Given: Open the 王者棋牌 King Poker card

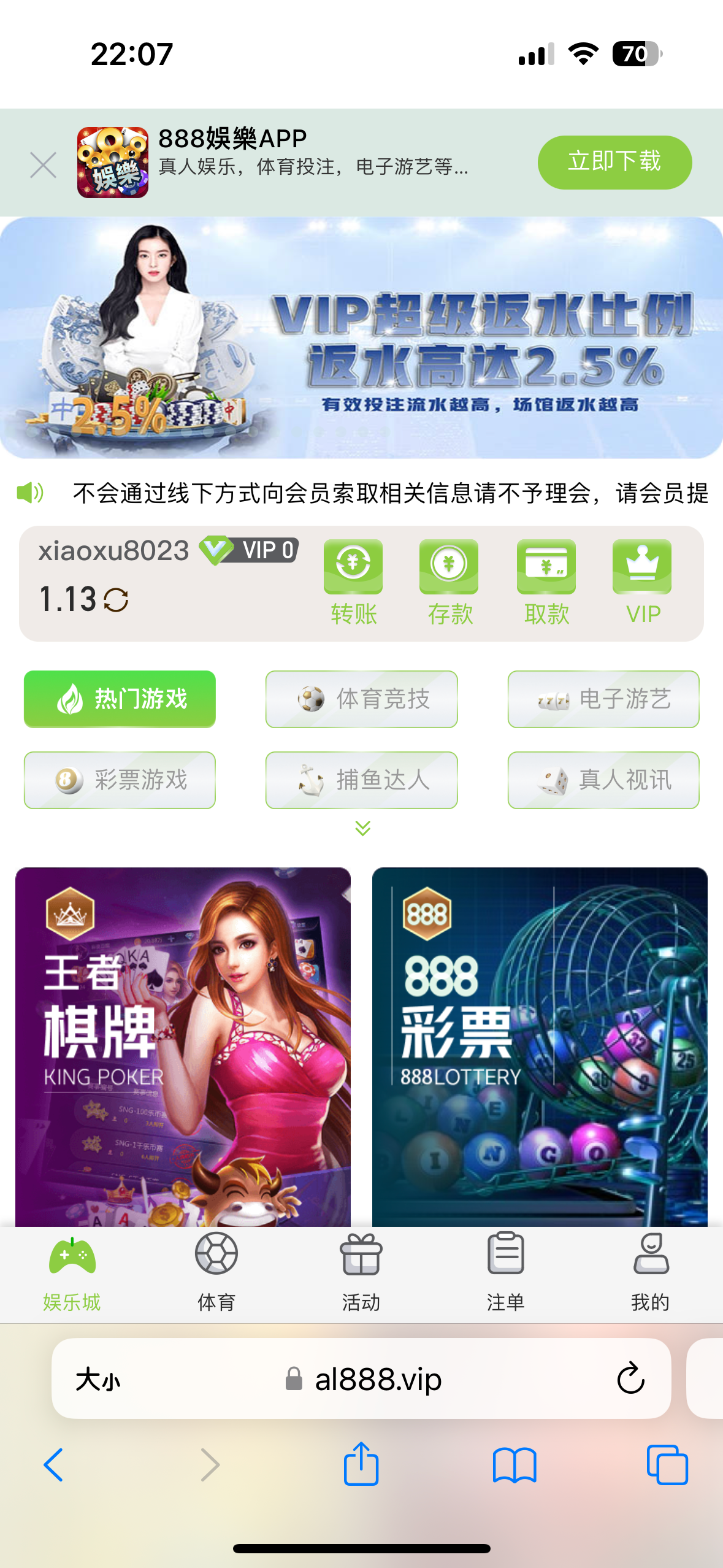Looking at the screenshot, I should (183, 1046).
